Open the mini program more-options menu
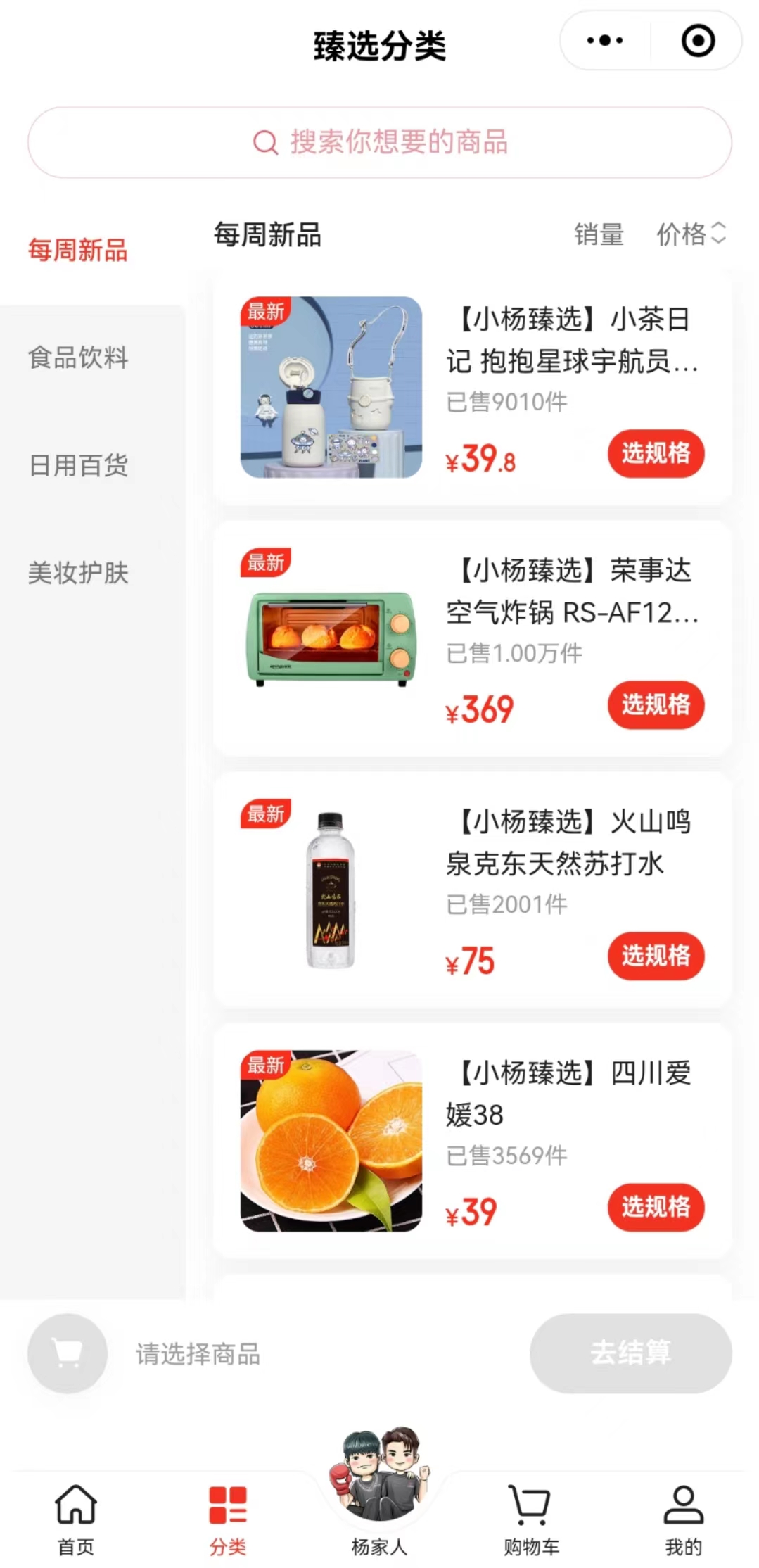The image size is (759, 1568). 605,41
